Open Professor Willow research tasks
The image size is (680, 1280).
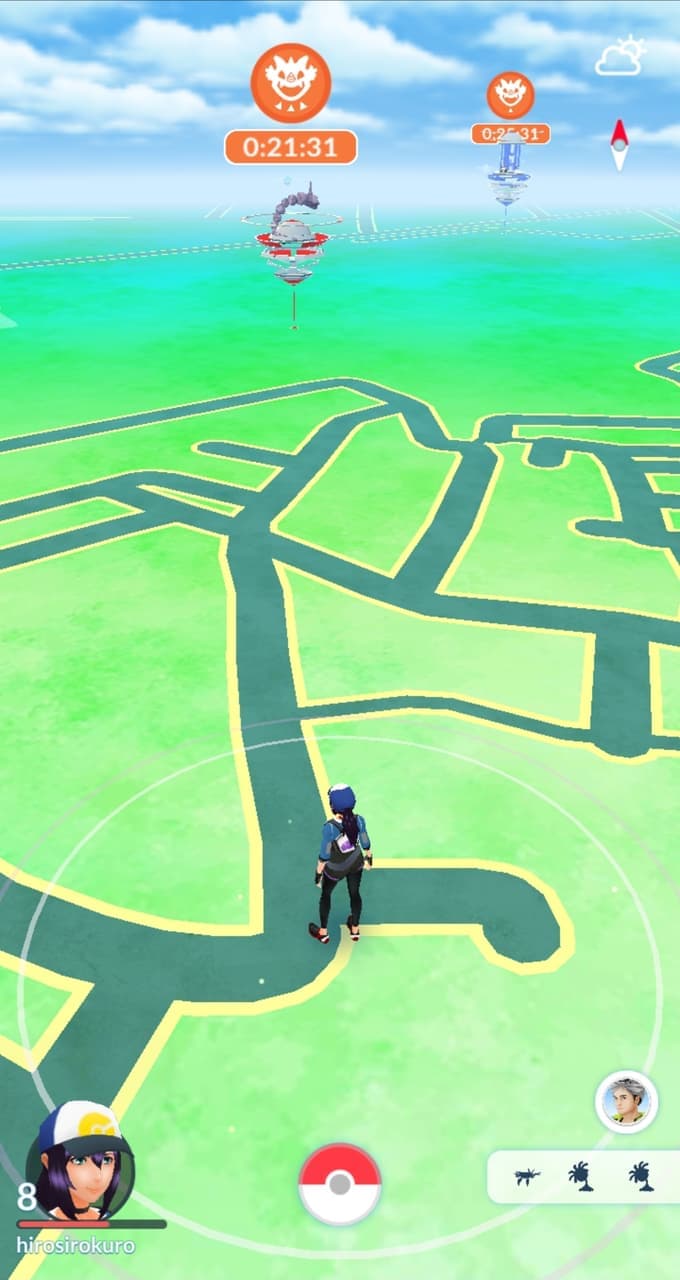pyautogui.click(x=626, y=1102)
